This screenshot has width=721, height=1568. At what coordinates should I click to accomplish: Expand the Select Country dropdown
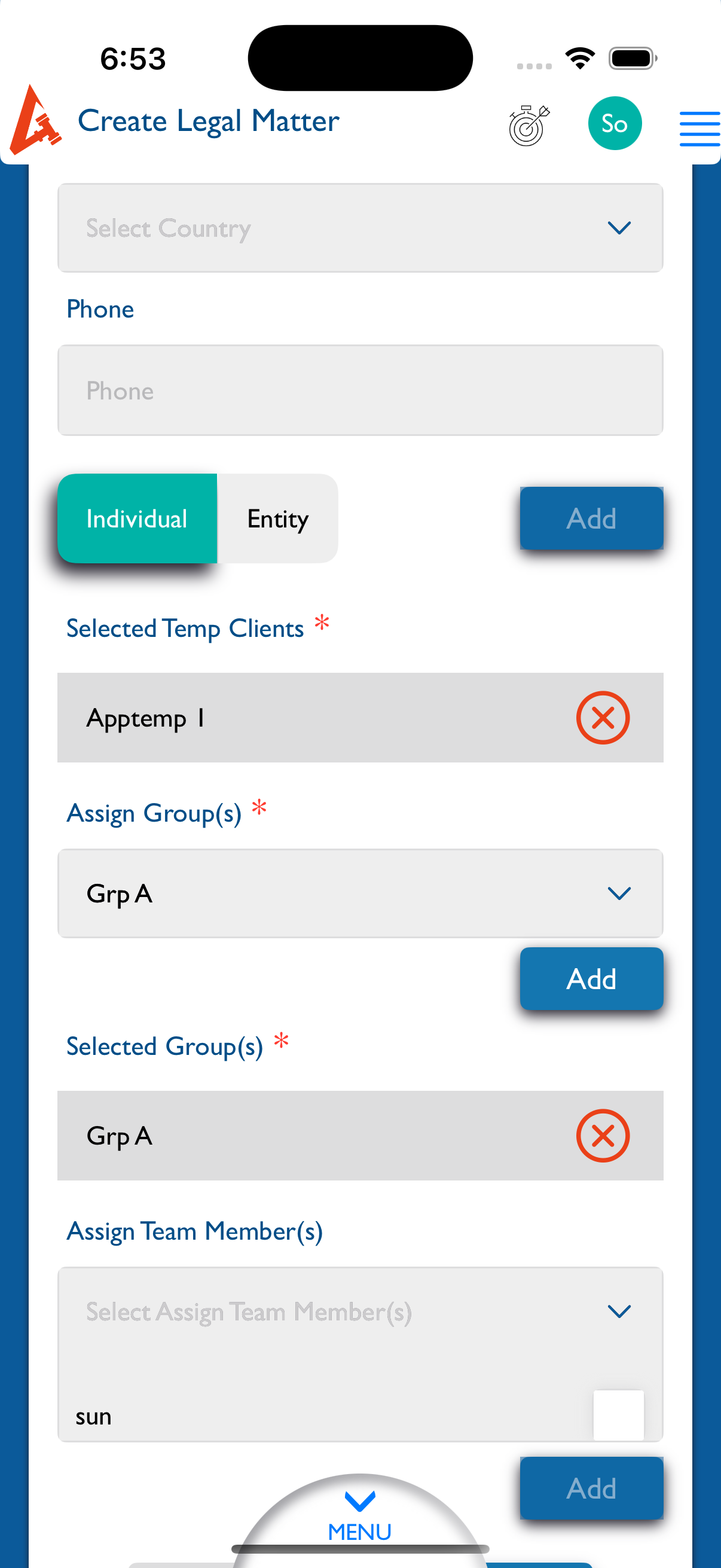360,228
